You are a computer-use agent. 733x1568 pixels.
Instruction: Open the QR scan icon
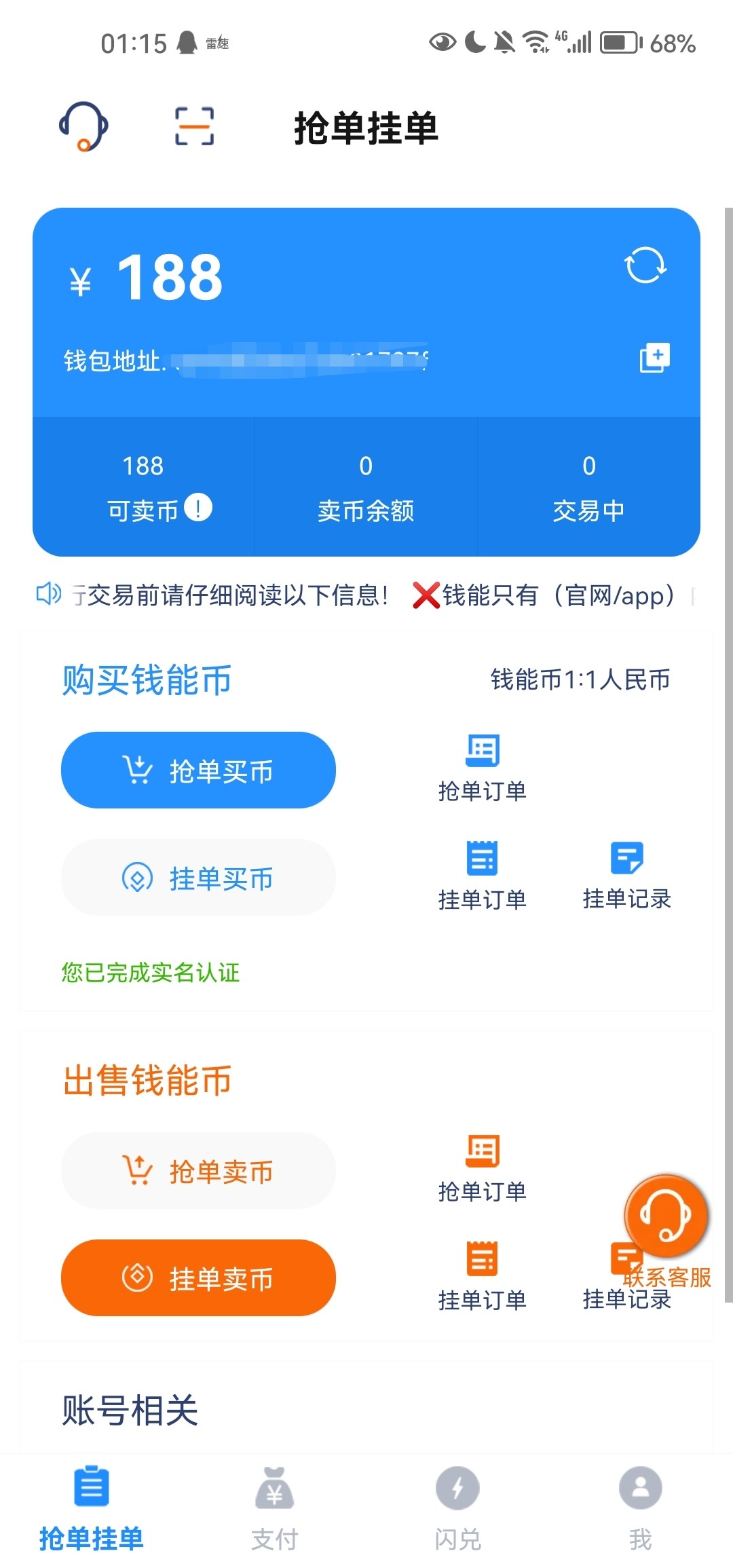[194, 126]
